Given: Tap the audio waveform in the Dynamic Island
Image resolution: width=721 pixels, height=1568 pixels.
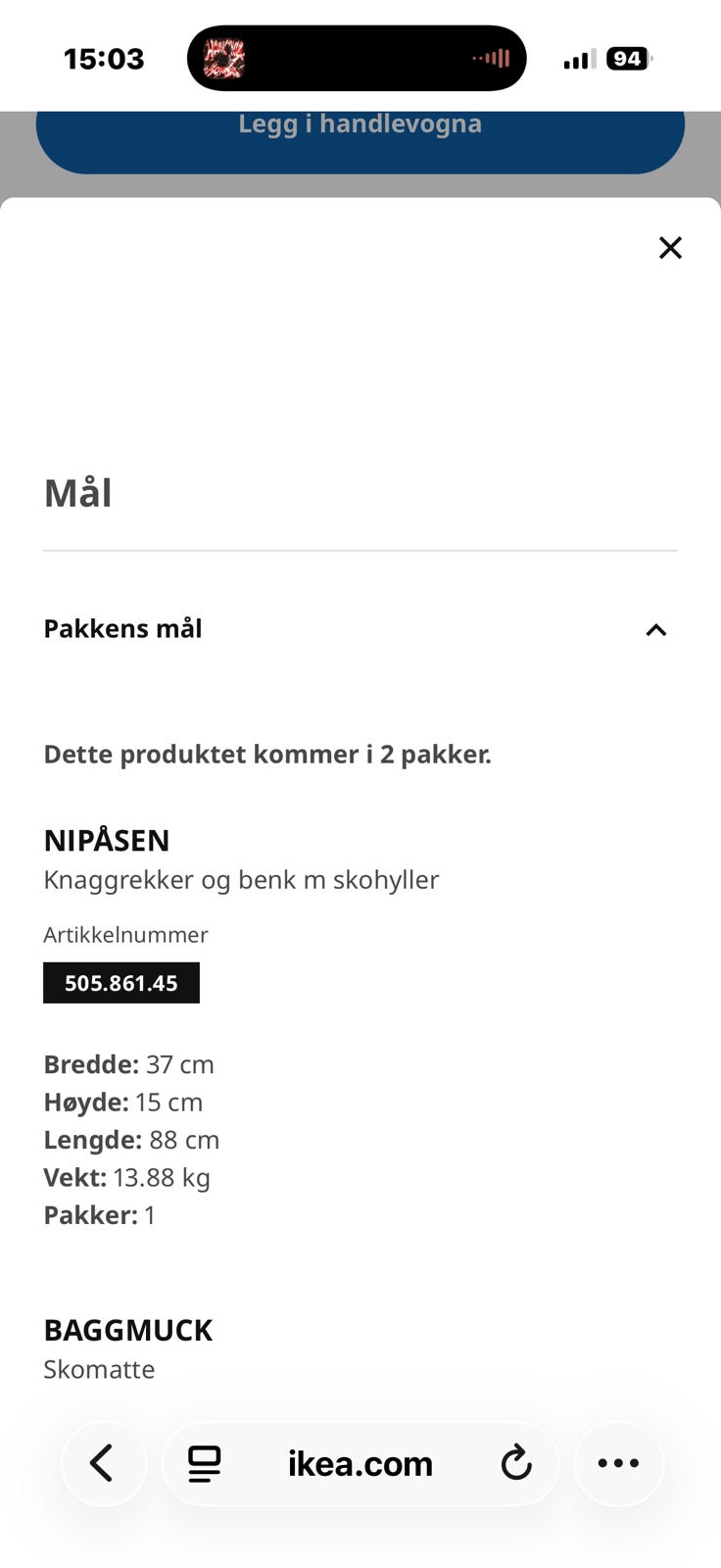Looking at the screenshot, I should click(493, 58).
